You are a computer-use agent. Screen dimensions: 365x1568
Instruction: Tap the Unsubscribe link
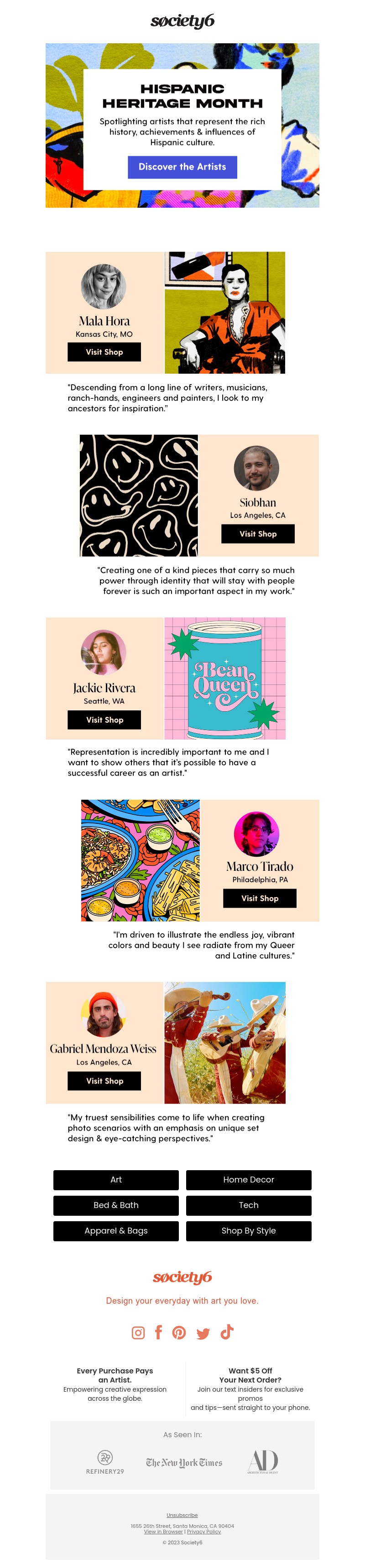coord(182,1515)
